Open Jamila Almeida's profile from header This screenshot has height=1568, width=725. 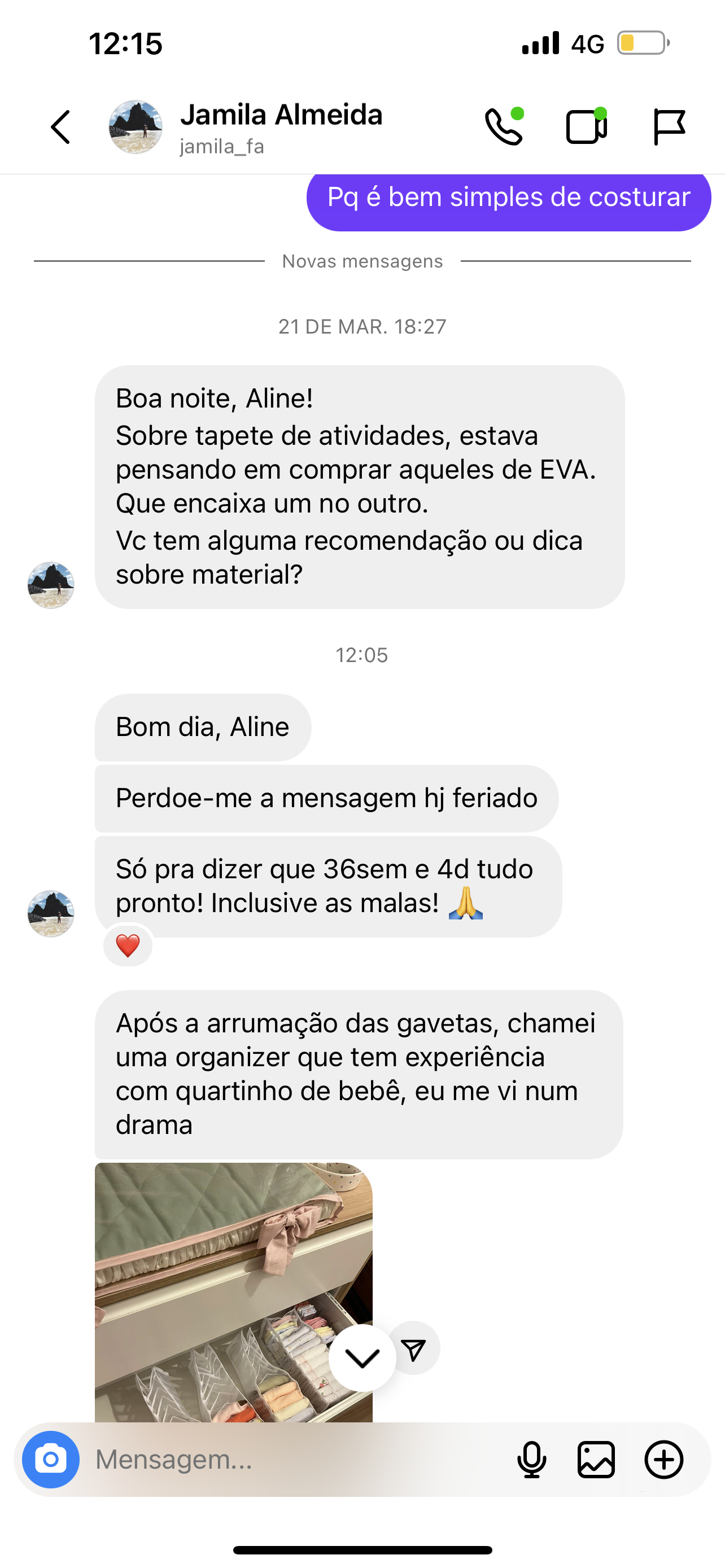[x=280, y=127]
